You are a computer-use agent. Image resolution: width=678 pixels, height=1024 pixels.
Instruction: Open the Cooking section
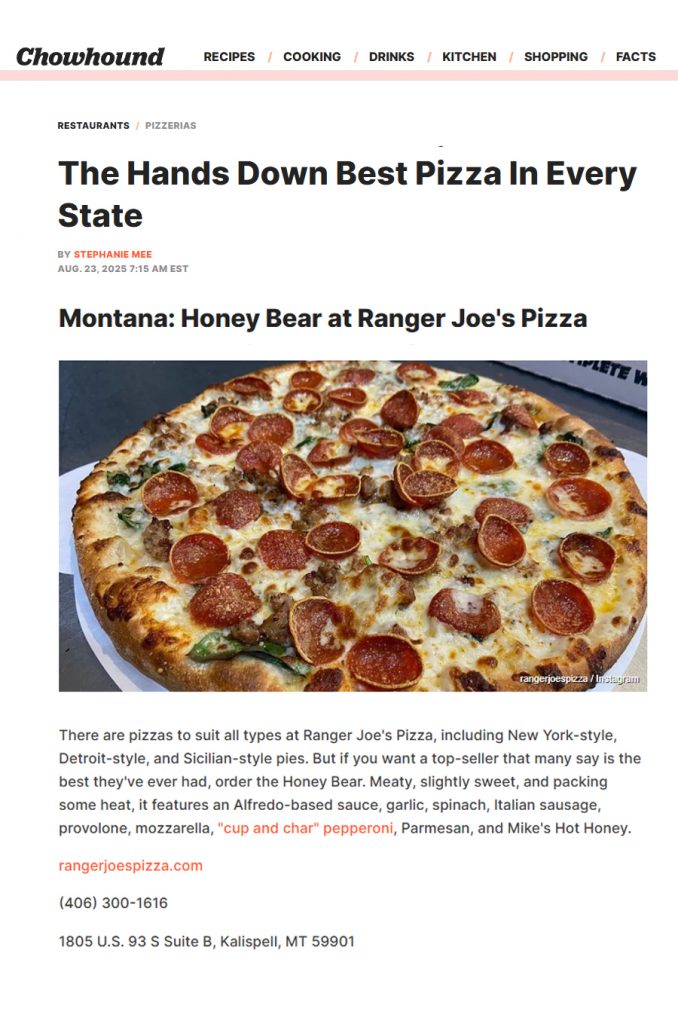(312, 57)
